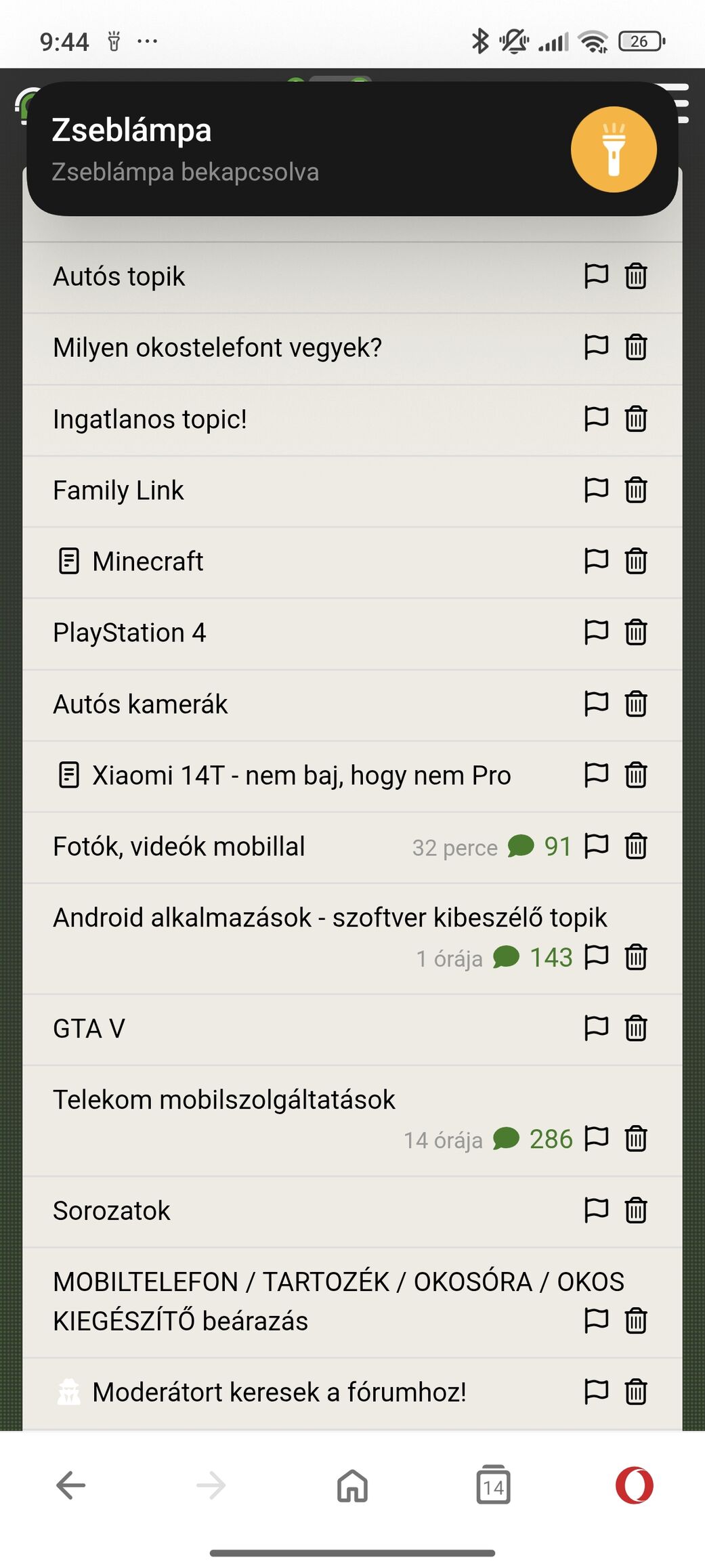Image resolution: width=705 pixels, height=1568 pixels.
Task: Open the Family Link topic
Action: tap(119, 490)
